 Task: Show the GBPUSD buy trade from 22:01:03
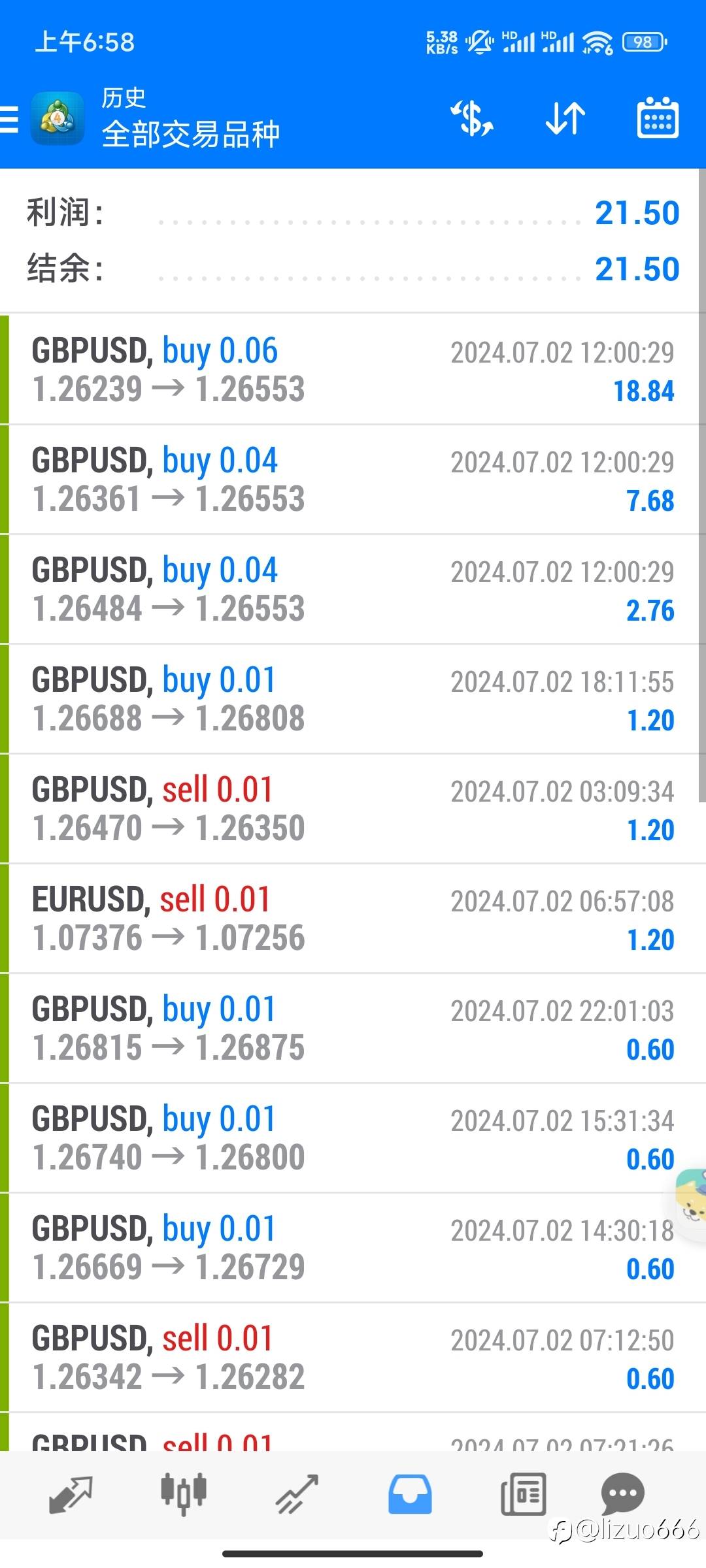click(353, 1028)
